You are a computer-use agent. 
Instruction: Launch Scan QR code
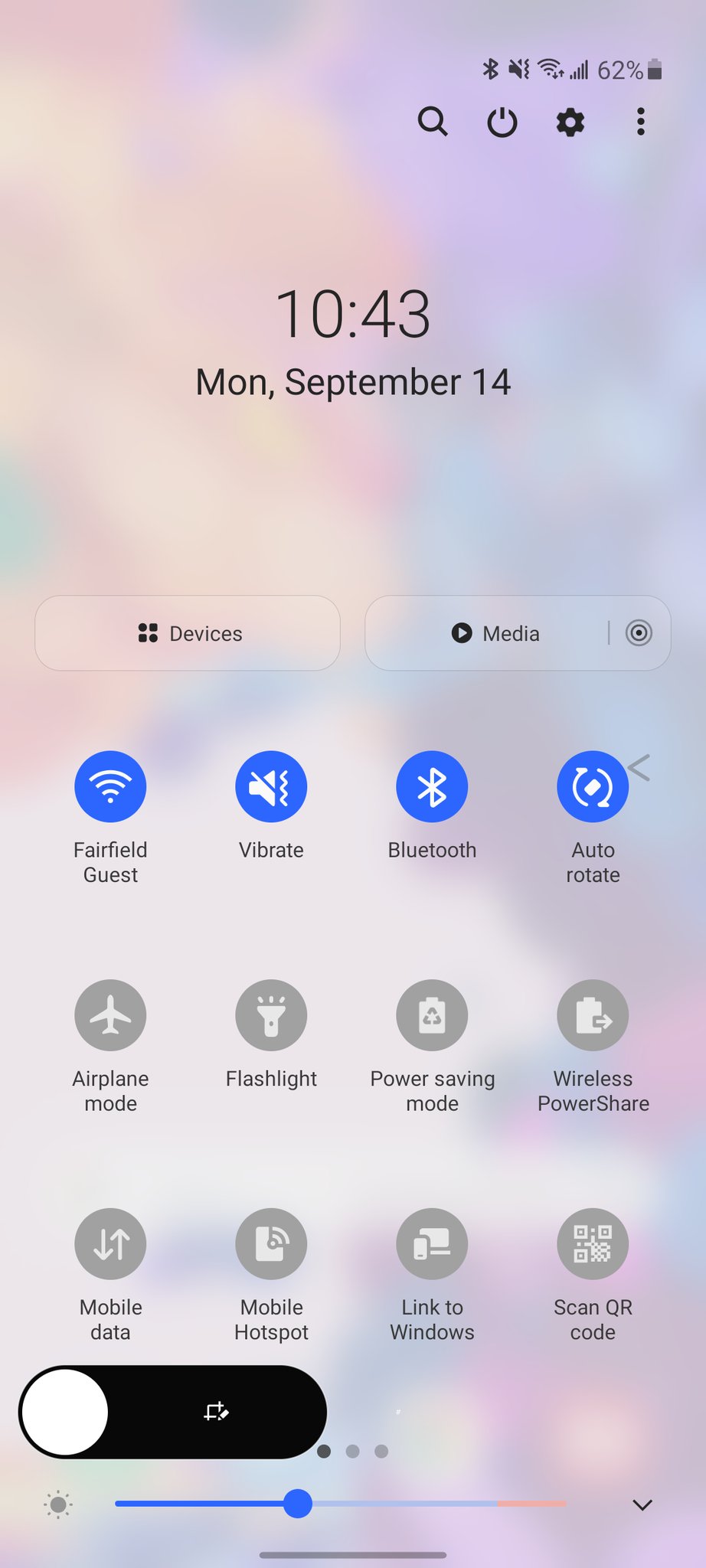tap(593, 1243)
